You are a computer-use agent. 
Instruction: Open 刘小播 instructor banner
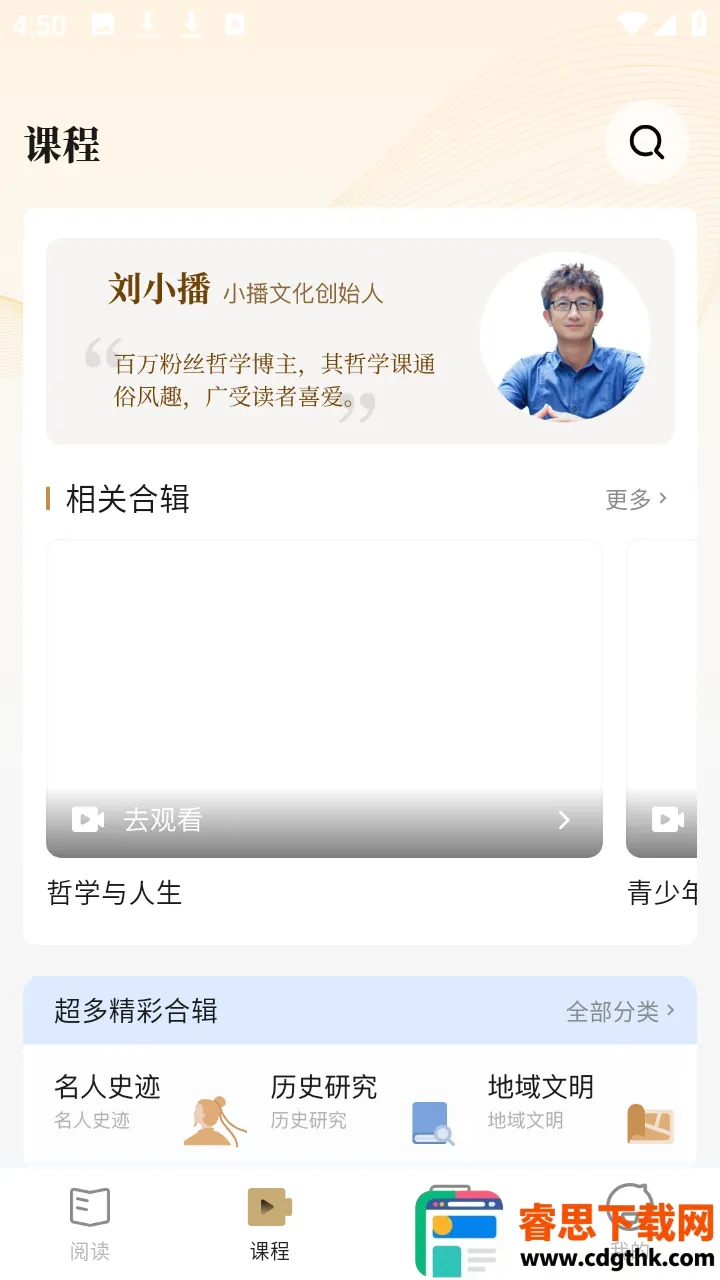[359, 341]
